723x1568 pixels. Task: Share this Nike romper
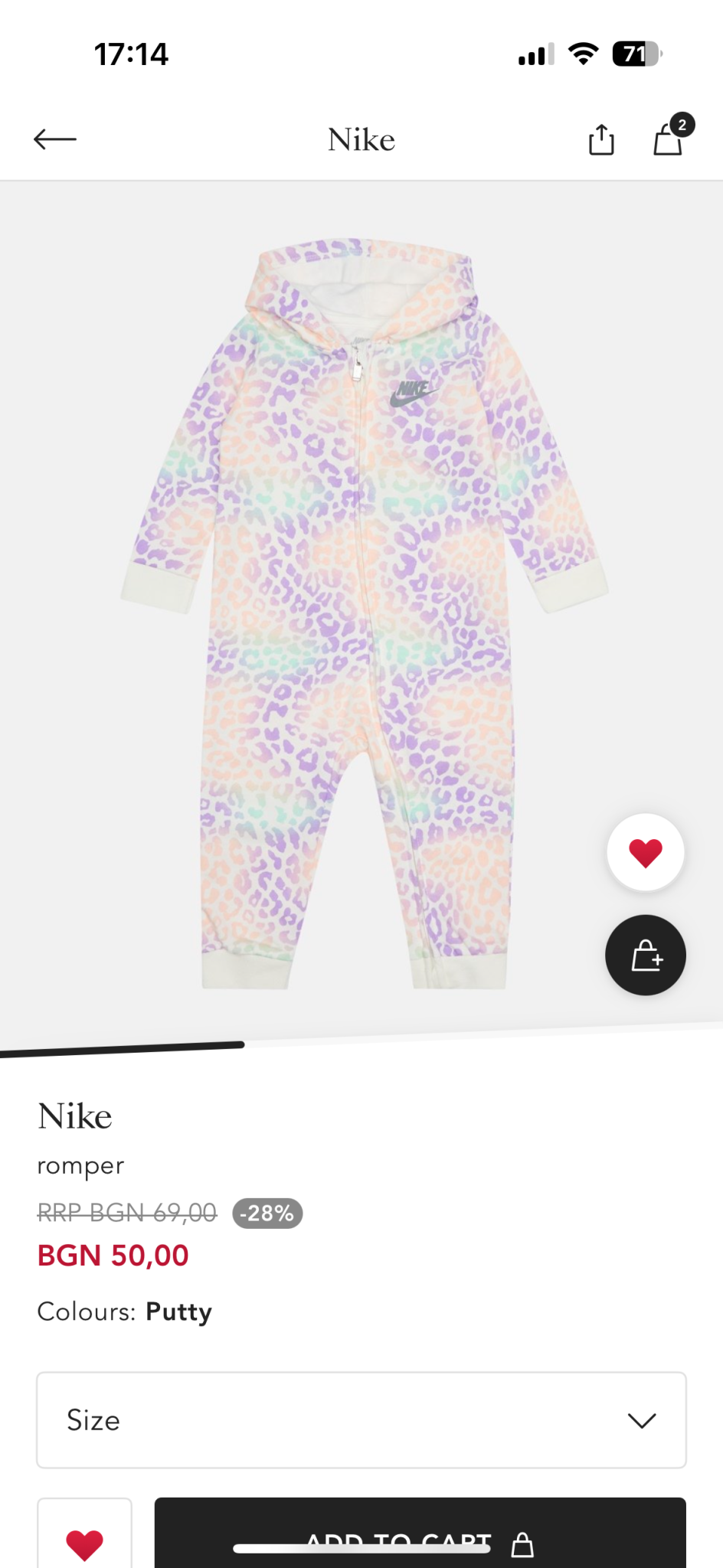601,139
